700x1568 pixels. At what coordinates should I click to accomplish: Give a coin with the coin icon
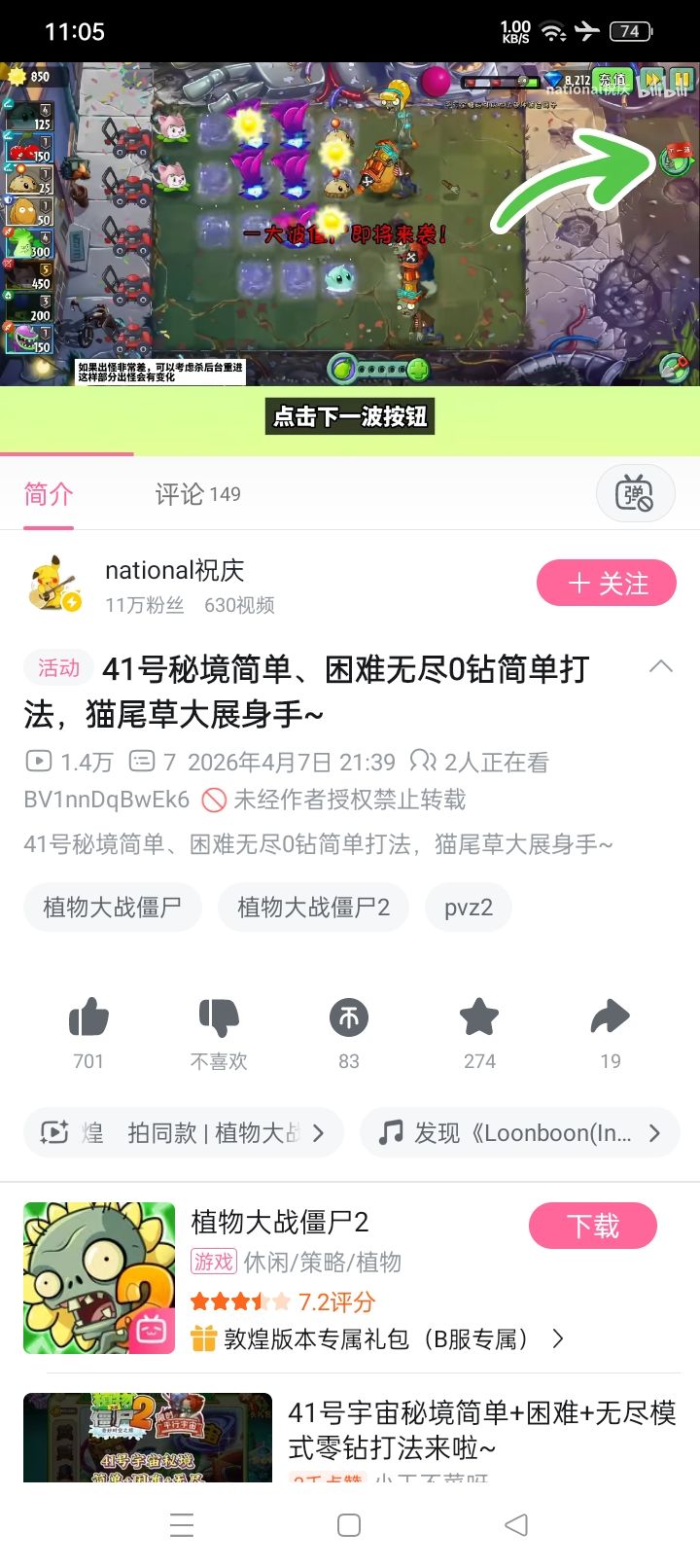[x=348, y=1016]
